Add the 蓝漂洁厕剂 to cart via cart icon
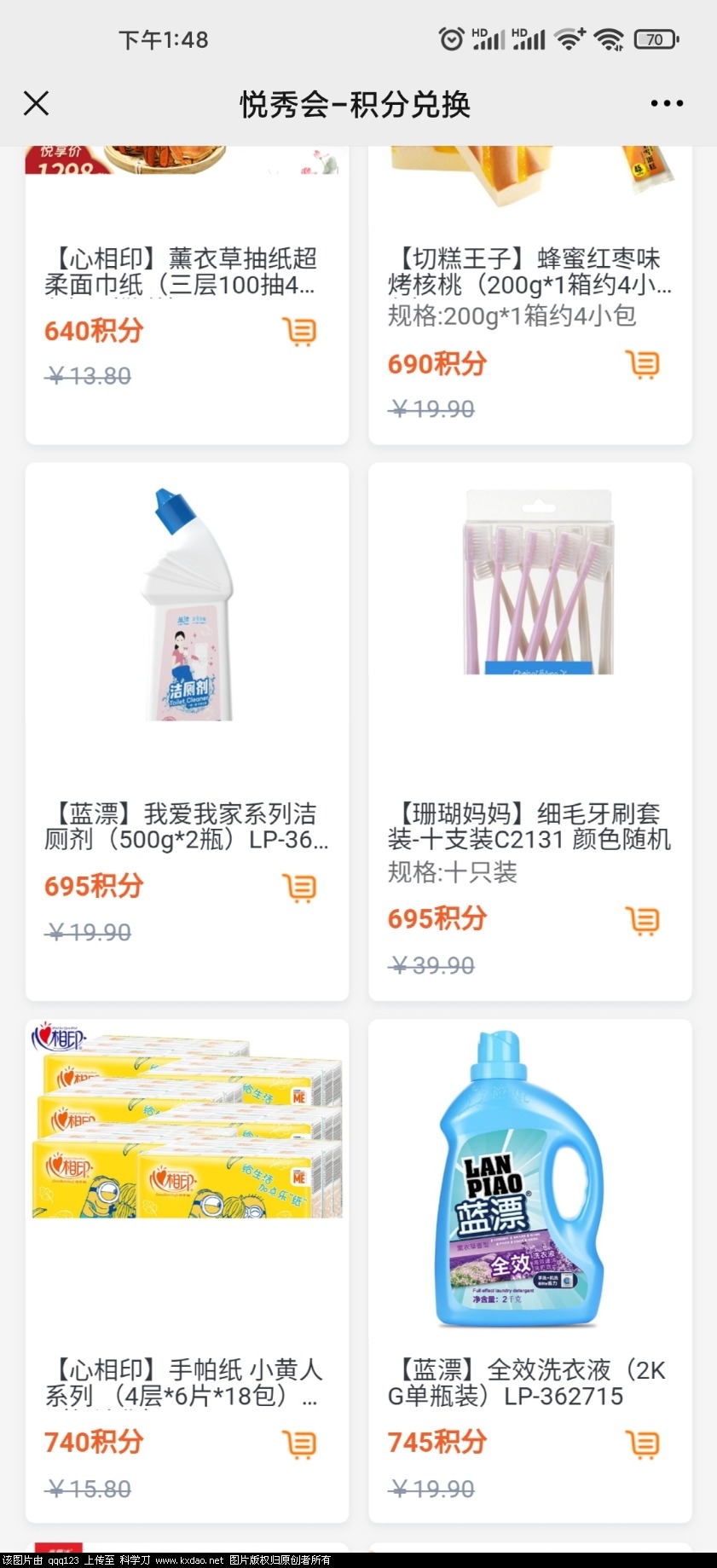Image resolution: width=717 pixels, height=1568 pixels. click(299, 889)
